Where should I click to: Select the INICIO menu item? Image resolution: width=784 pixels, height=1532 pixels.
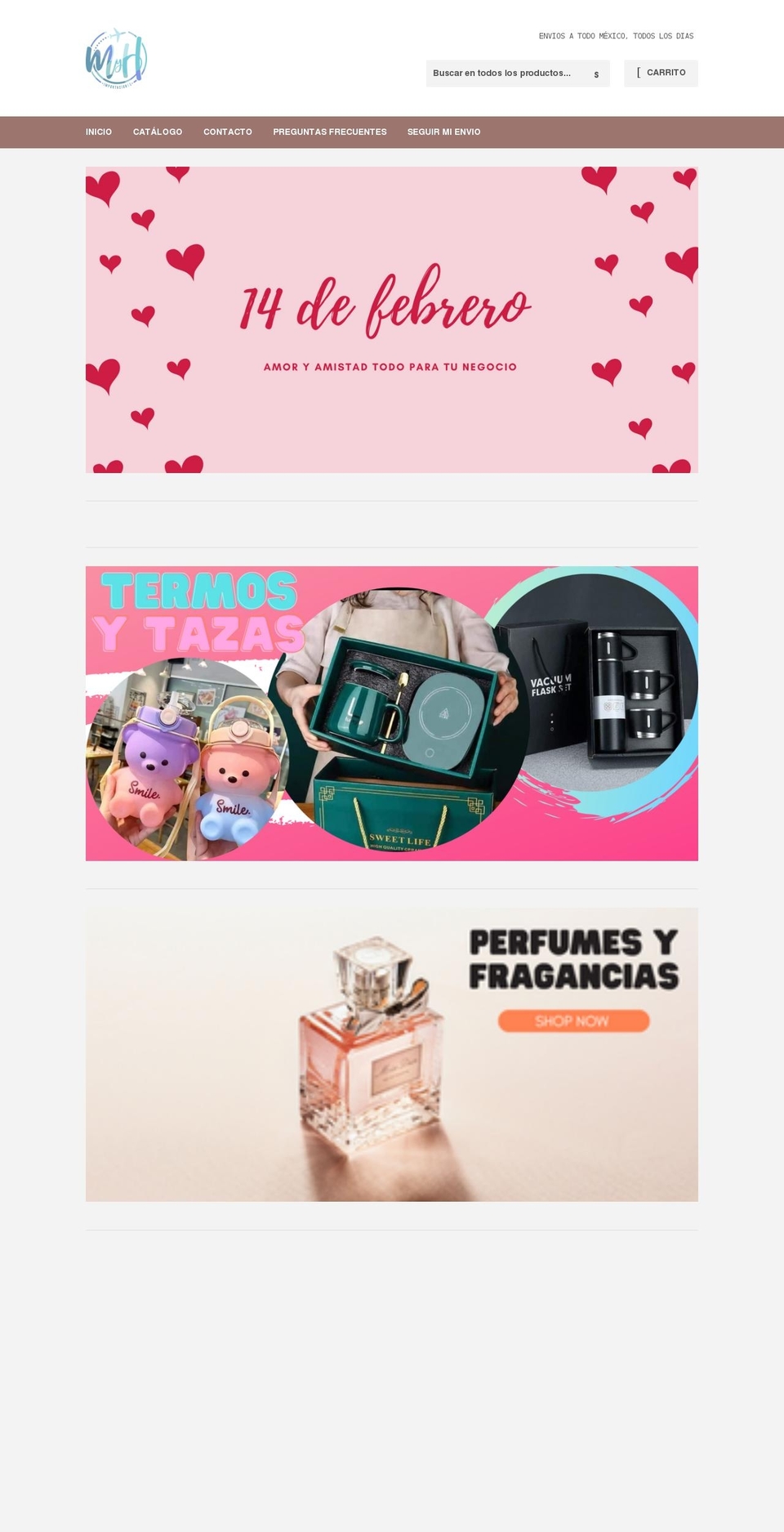pyautogui.click(x=99, y=132)
